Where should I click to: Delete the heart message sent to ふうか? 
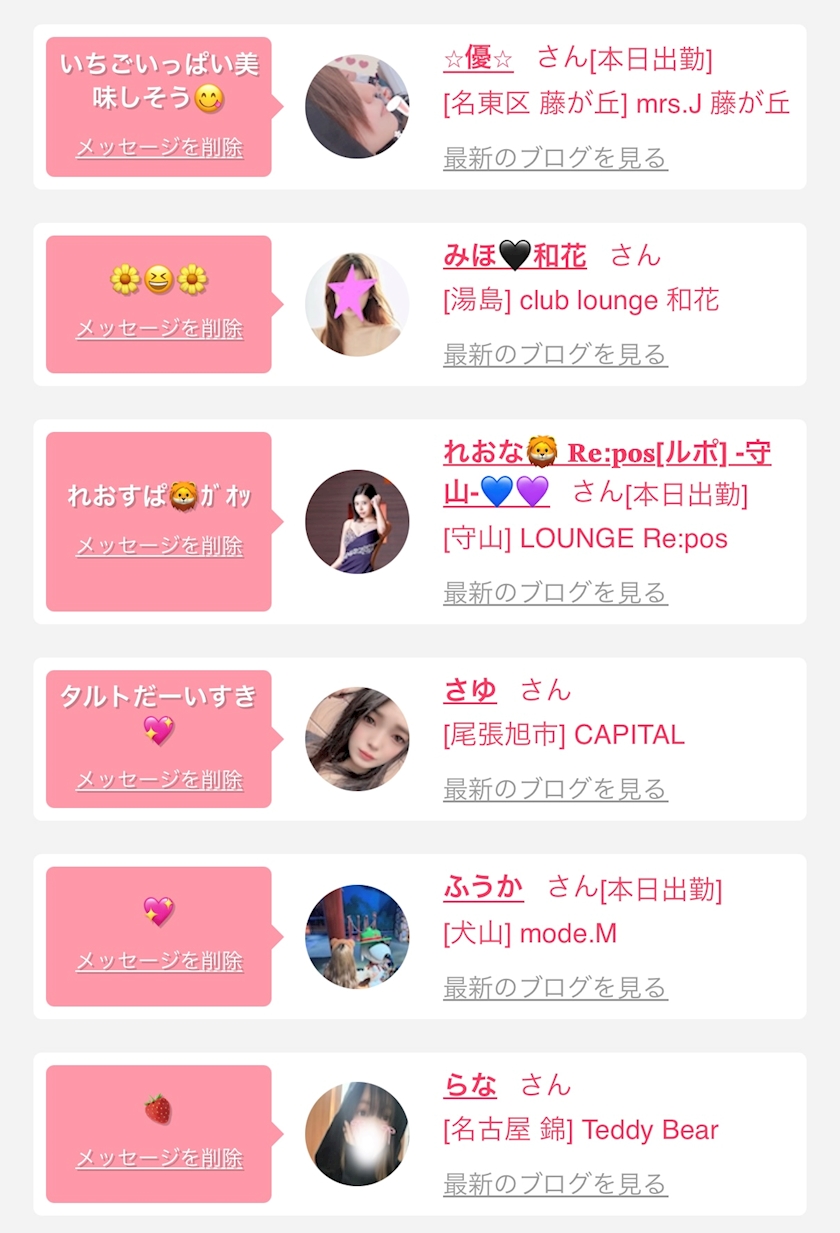(x=159, y=961)
